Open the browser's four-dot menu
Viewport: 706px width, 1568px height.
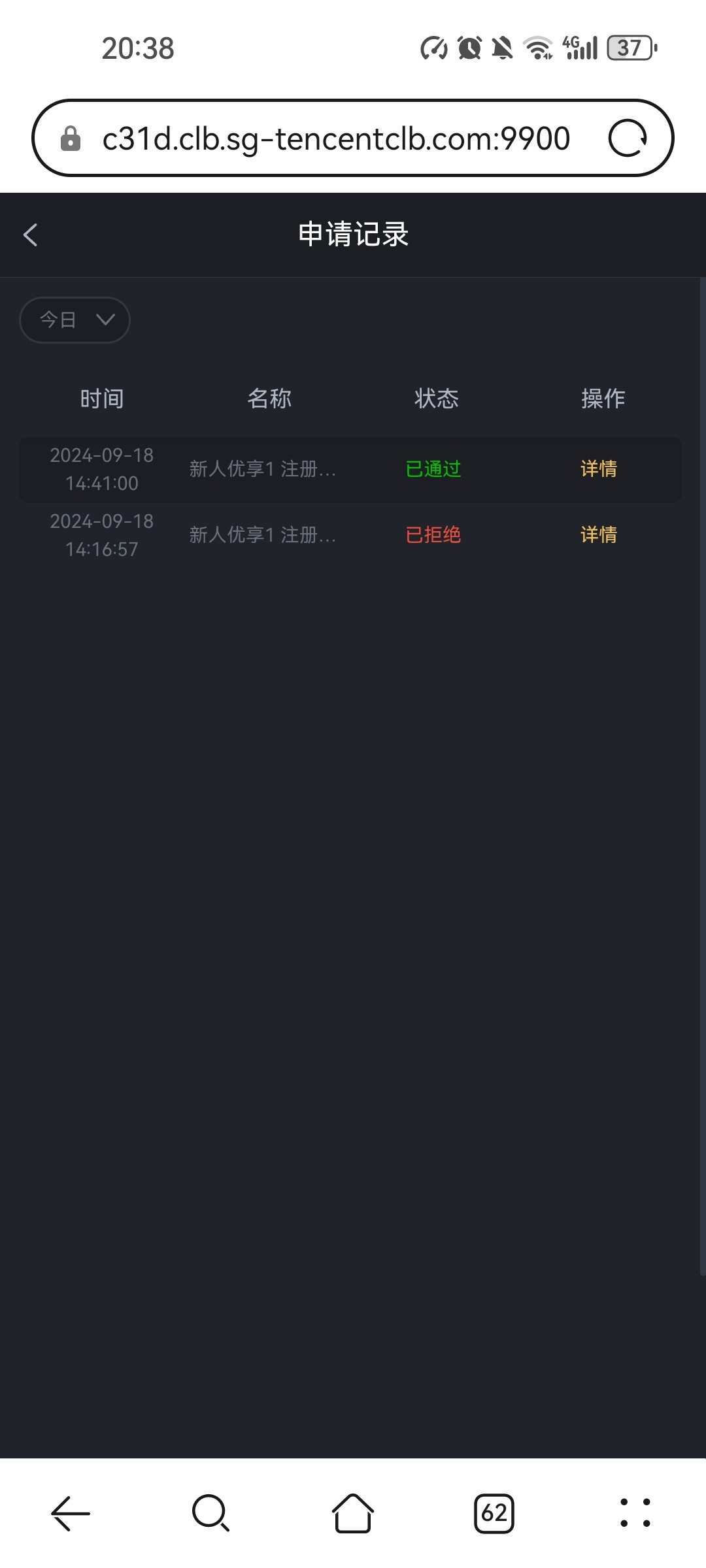[x=635, y=1513]
